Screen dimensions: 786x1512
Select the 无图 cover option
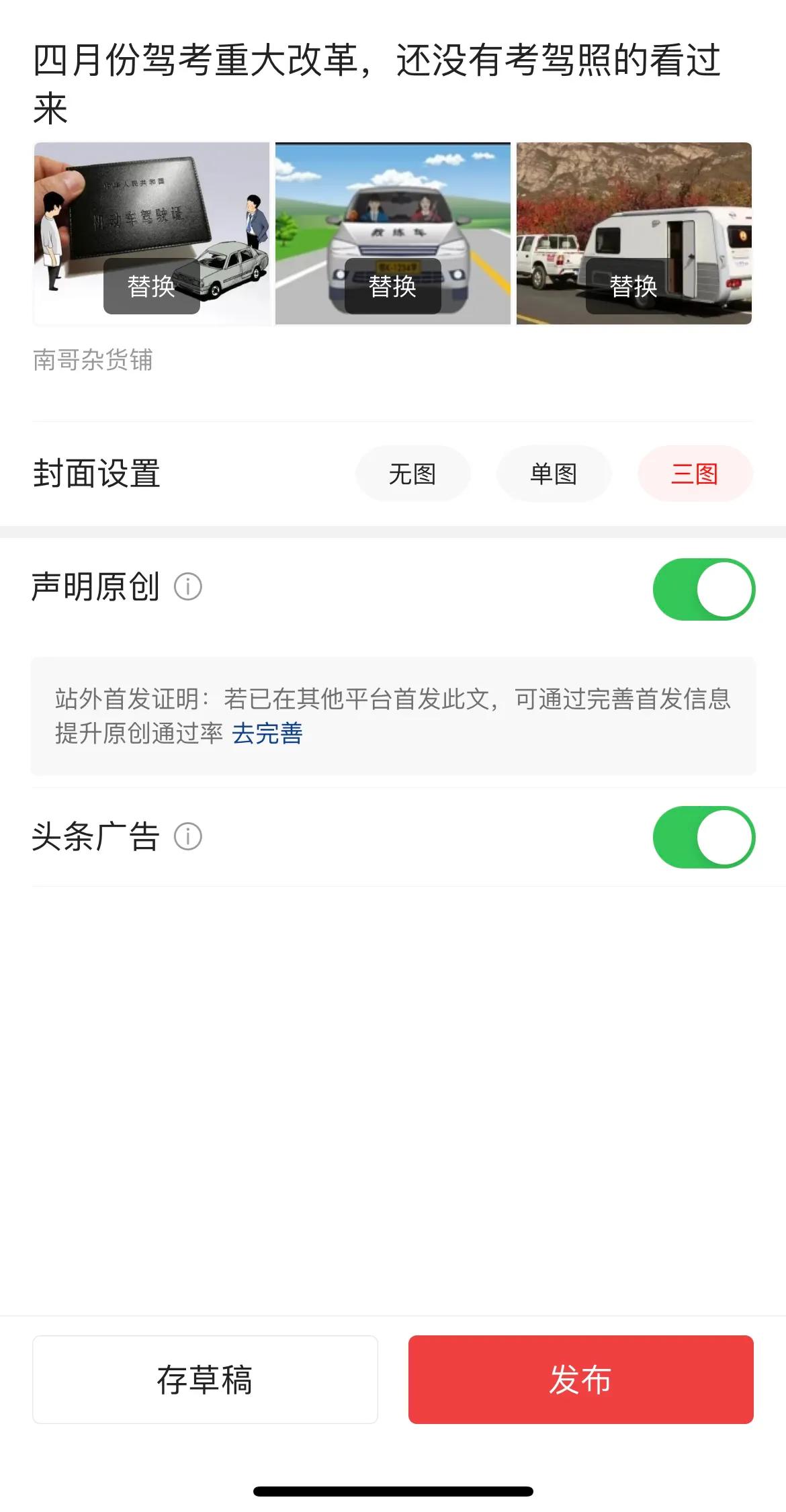(412, 474)
